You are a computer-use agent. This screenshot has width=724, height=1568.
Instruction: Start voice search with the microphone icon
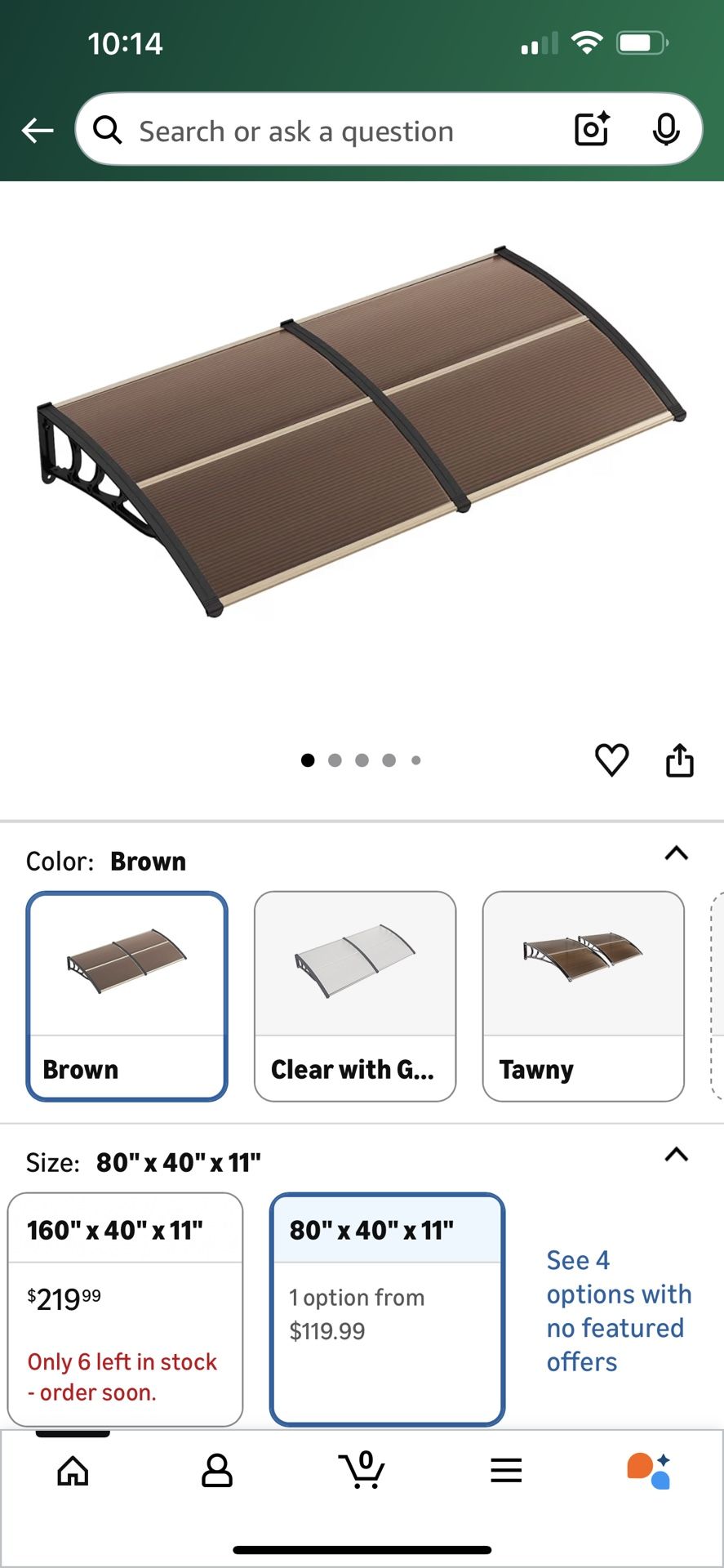[667, 130]
